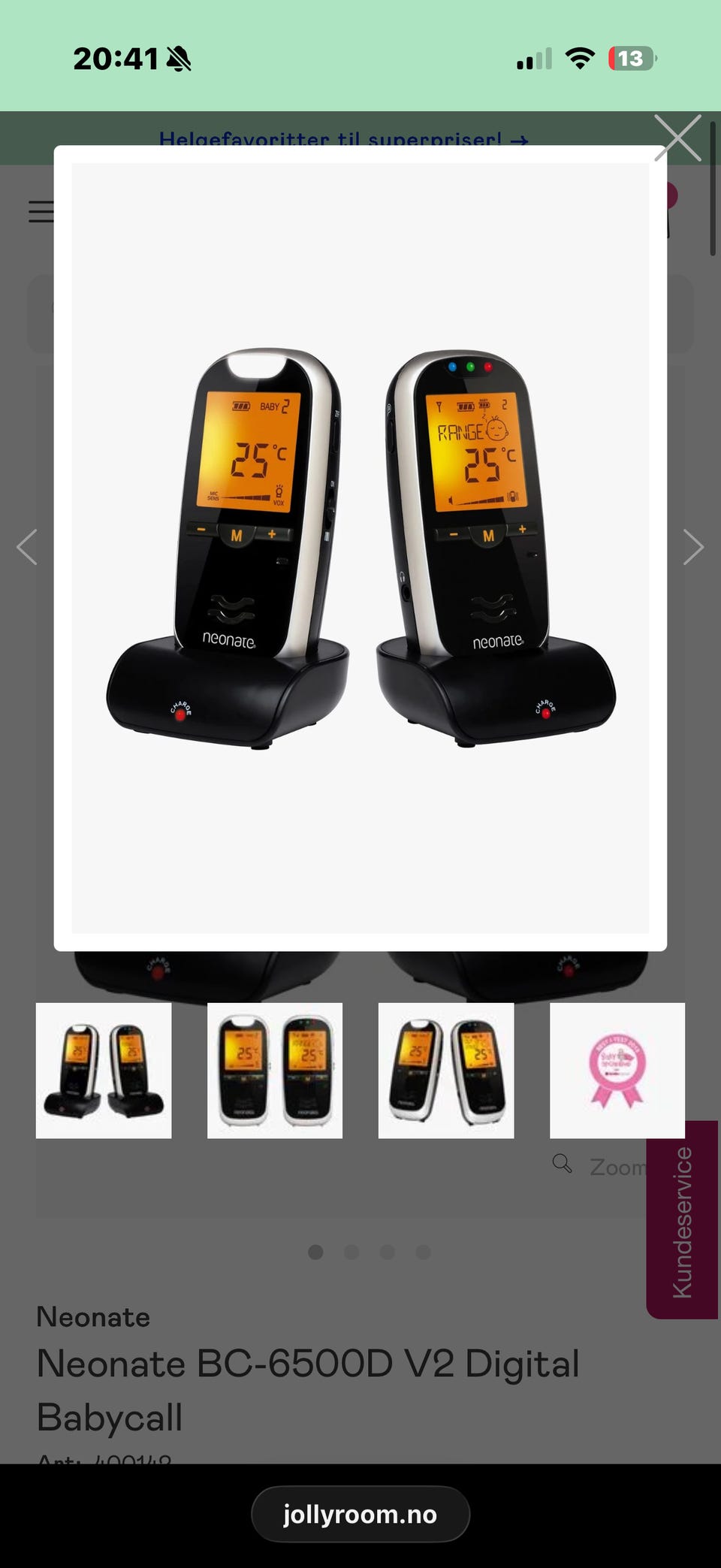Open the jollyroom.no address pill
The image size is (721, 1568).
click(360, 1514)
